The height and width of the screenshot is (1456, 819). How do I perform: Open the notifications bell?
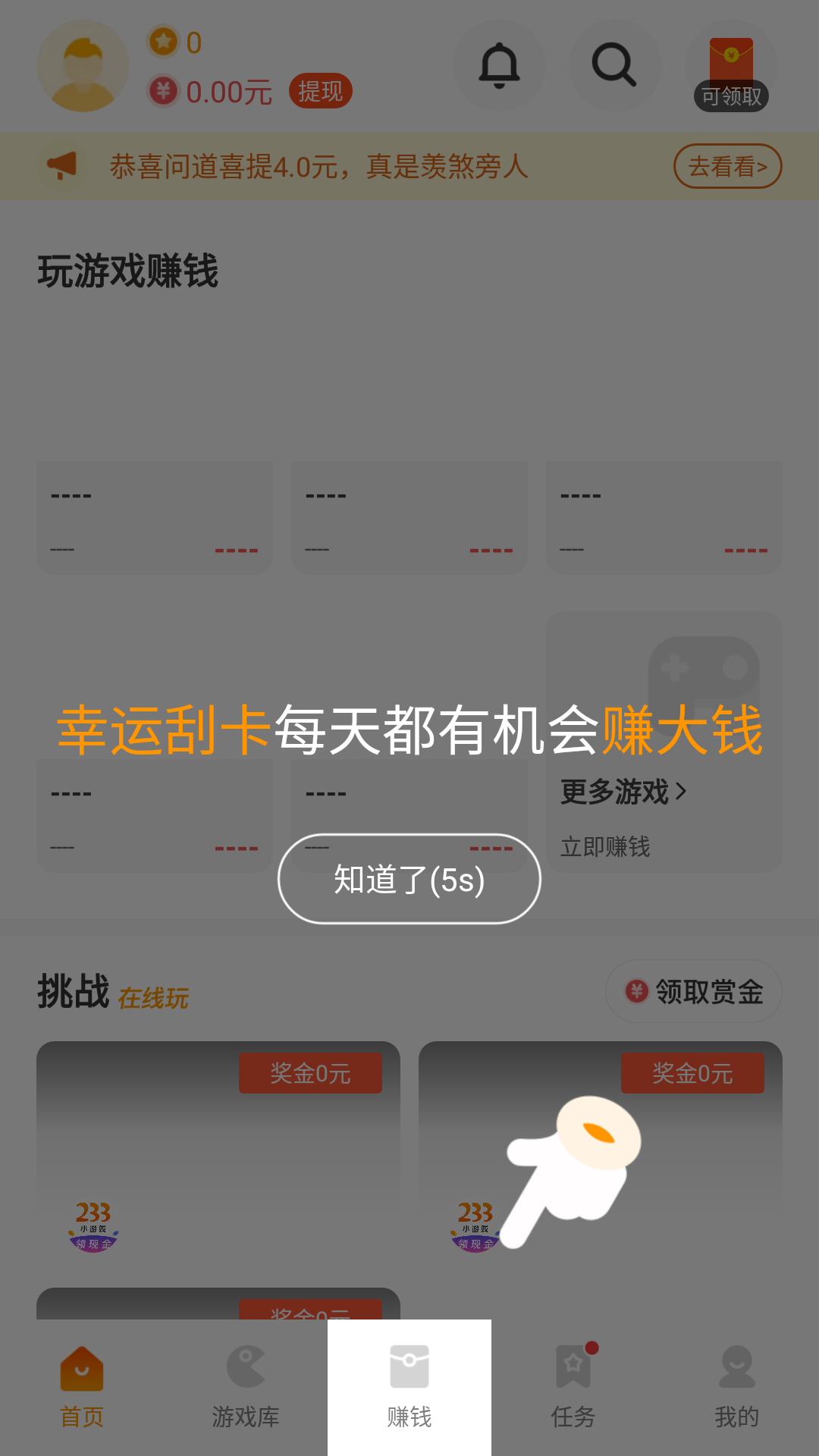pos(499,66)
